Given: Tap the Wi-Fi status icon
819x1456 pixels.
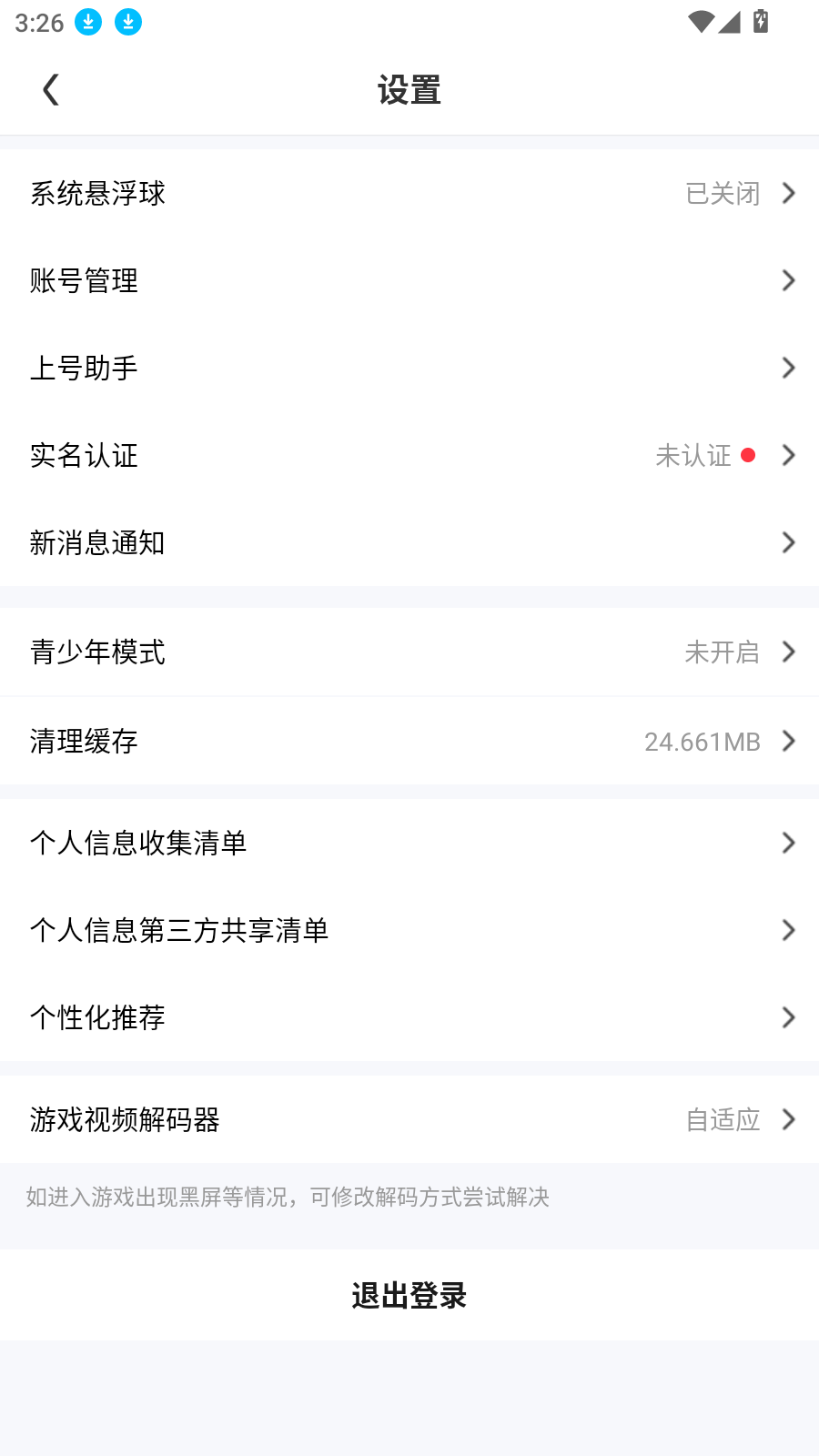Looking at the screenshot, I should [699, 22].
